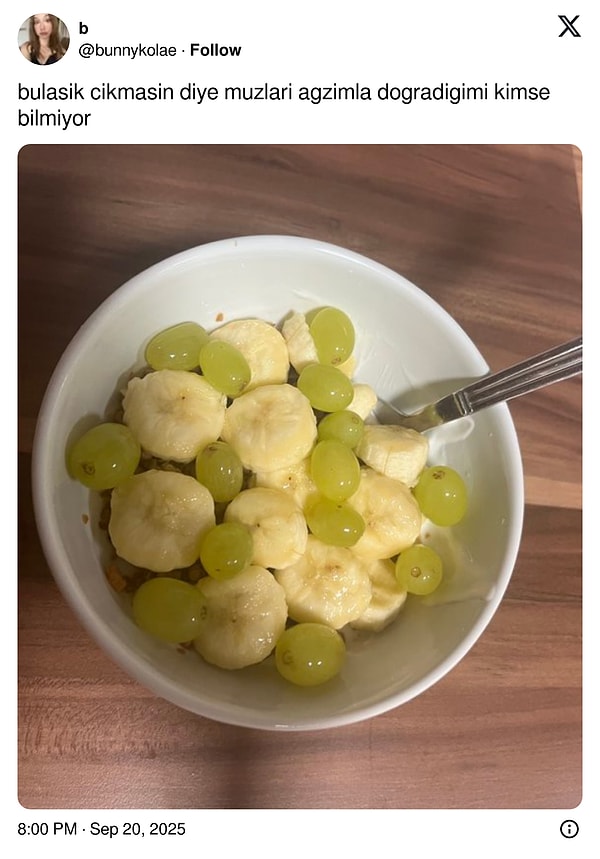
Task: Follow the @bunnykolae account
Action: (216, 50)
